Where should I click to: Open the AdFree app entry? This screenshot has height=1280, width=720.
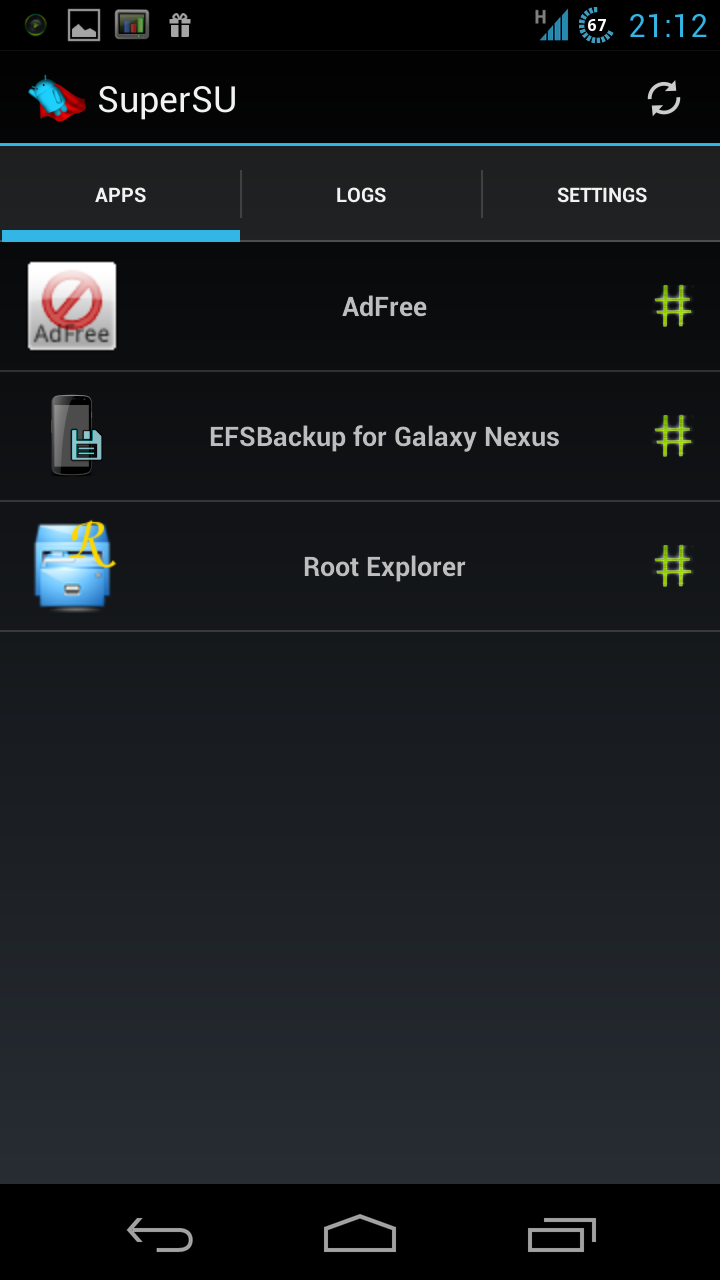tap(360, 306)
